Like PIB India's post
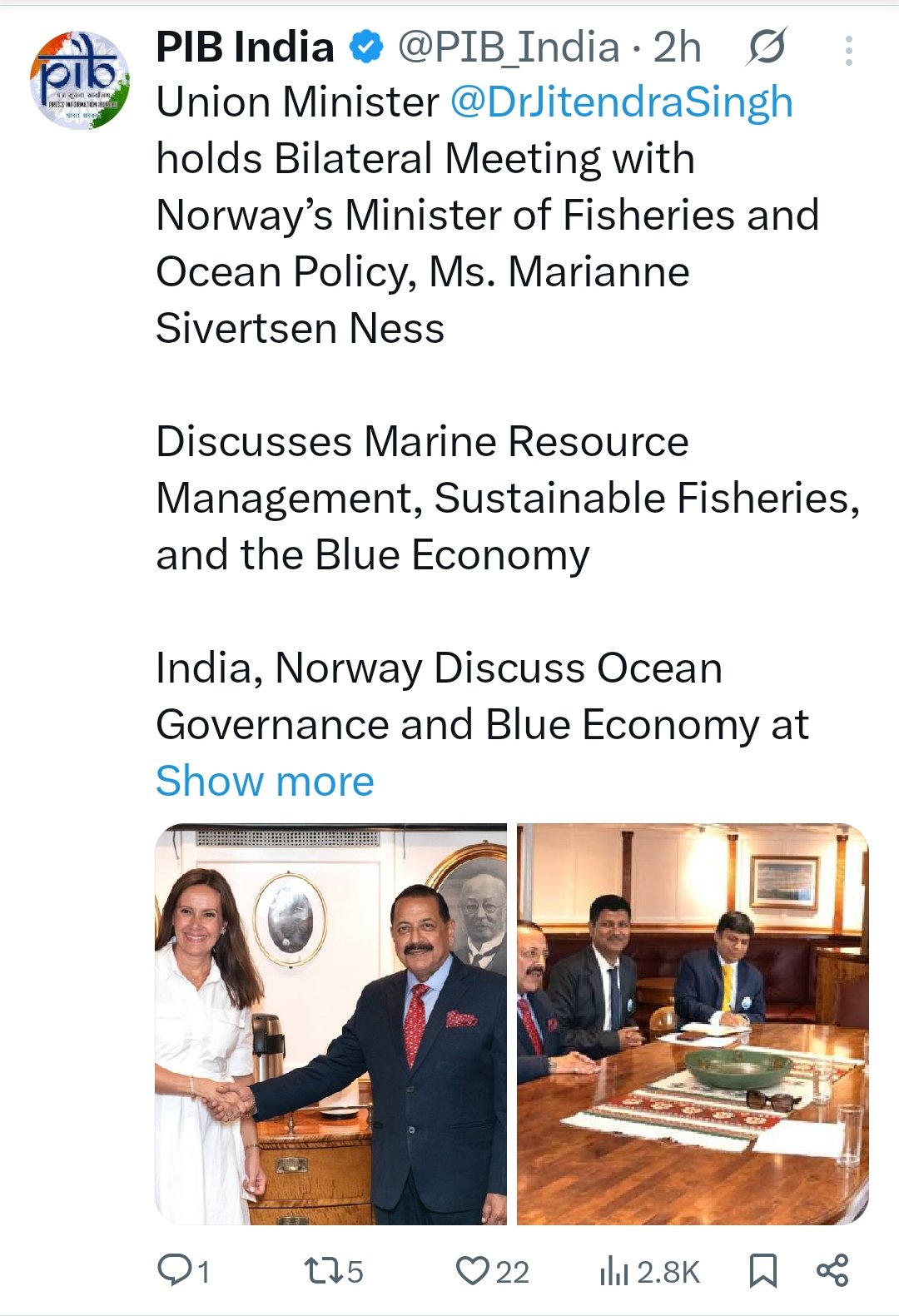The width and height of the screenshot is (899, 1316). [473, 1270]
